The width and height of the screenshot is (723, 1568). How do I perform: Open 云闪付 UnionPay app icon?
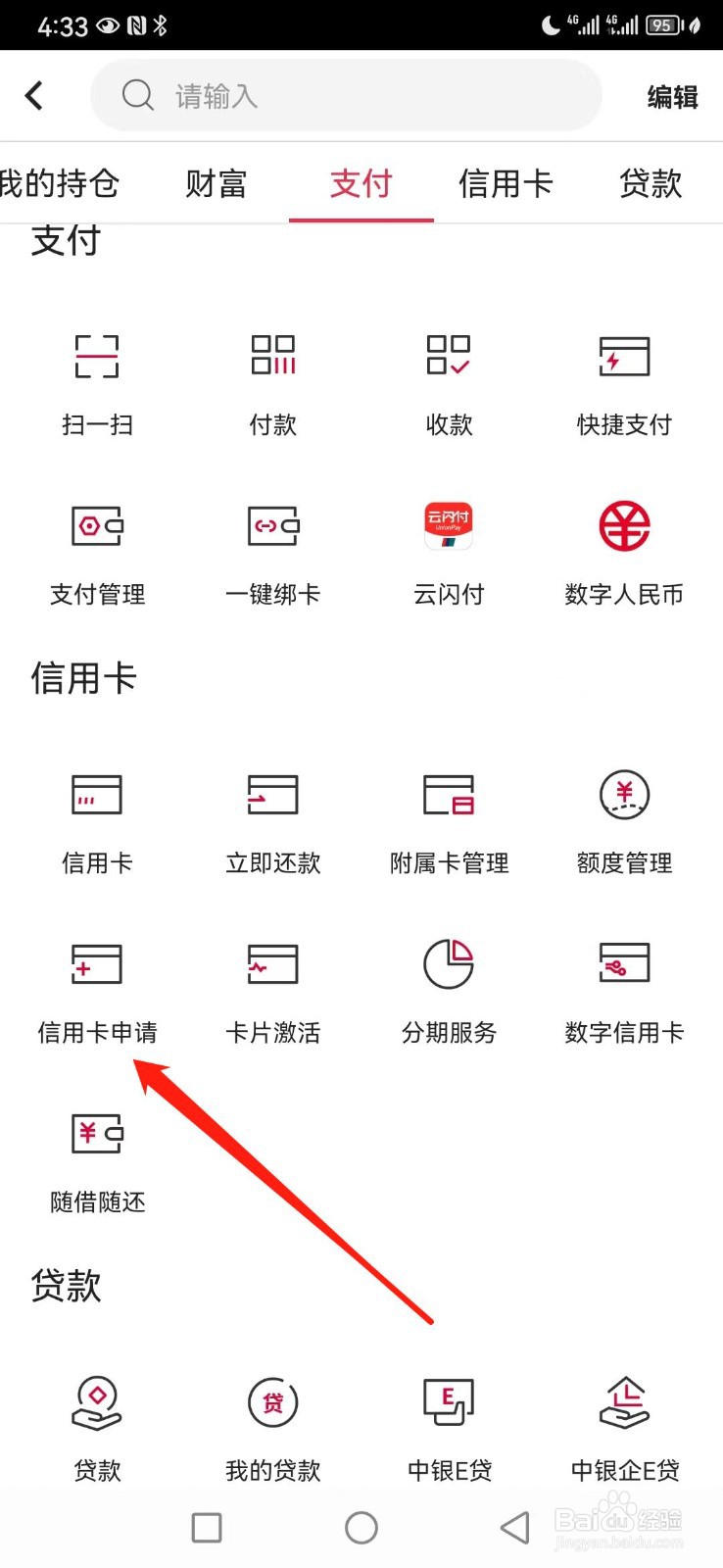449,549
